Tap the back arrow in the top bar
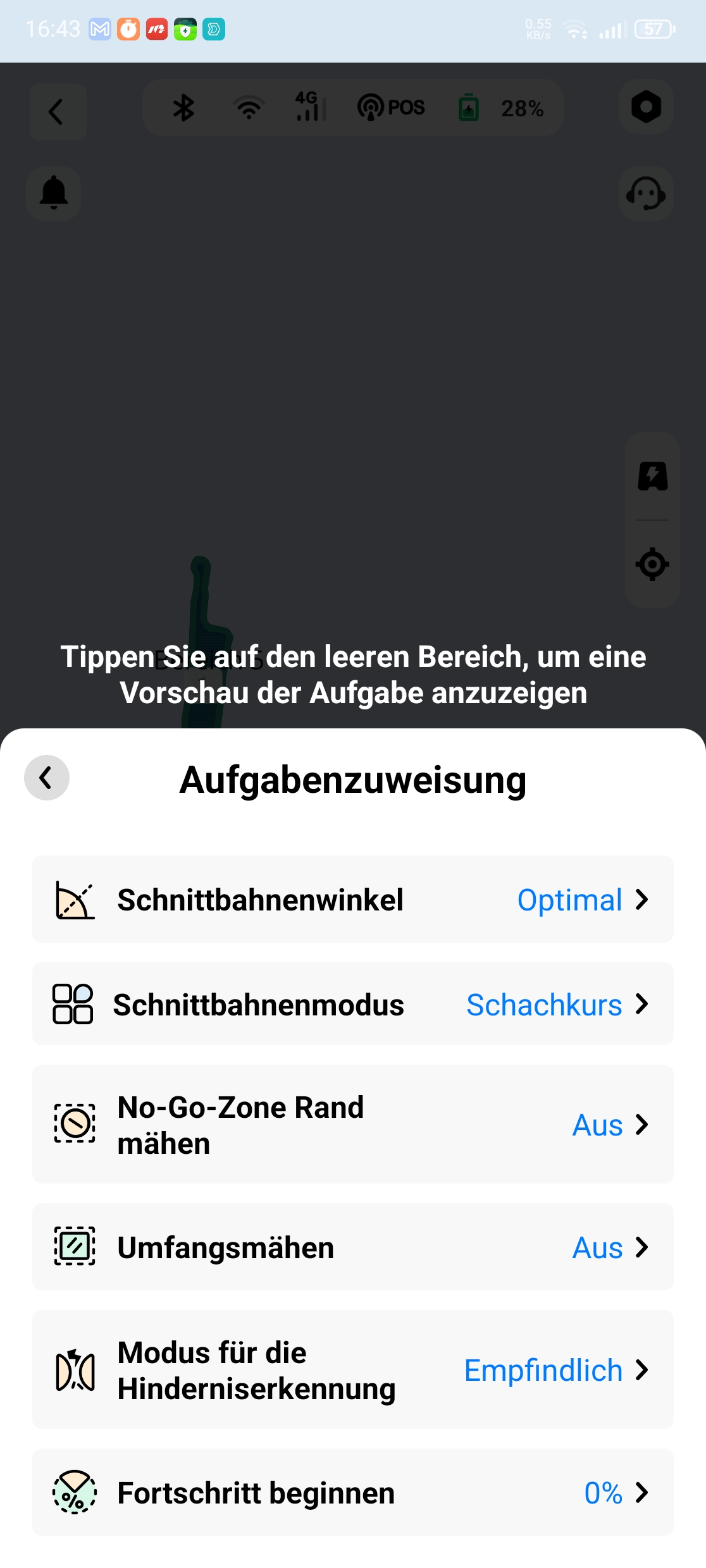The height and width of the screenshot is (1568, 706). pyautogui.click(x=58, y=112)
